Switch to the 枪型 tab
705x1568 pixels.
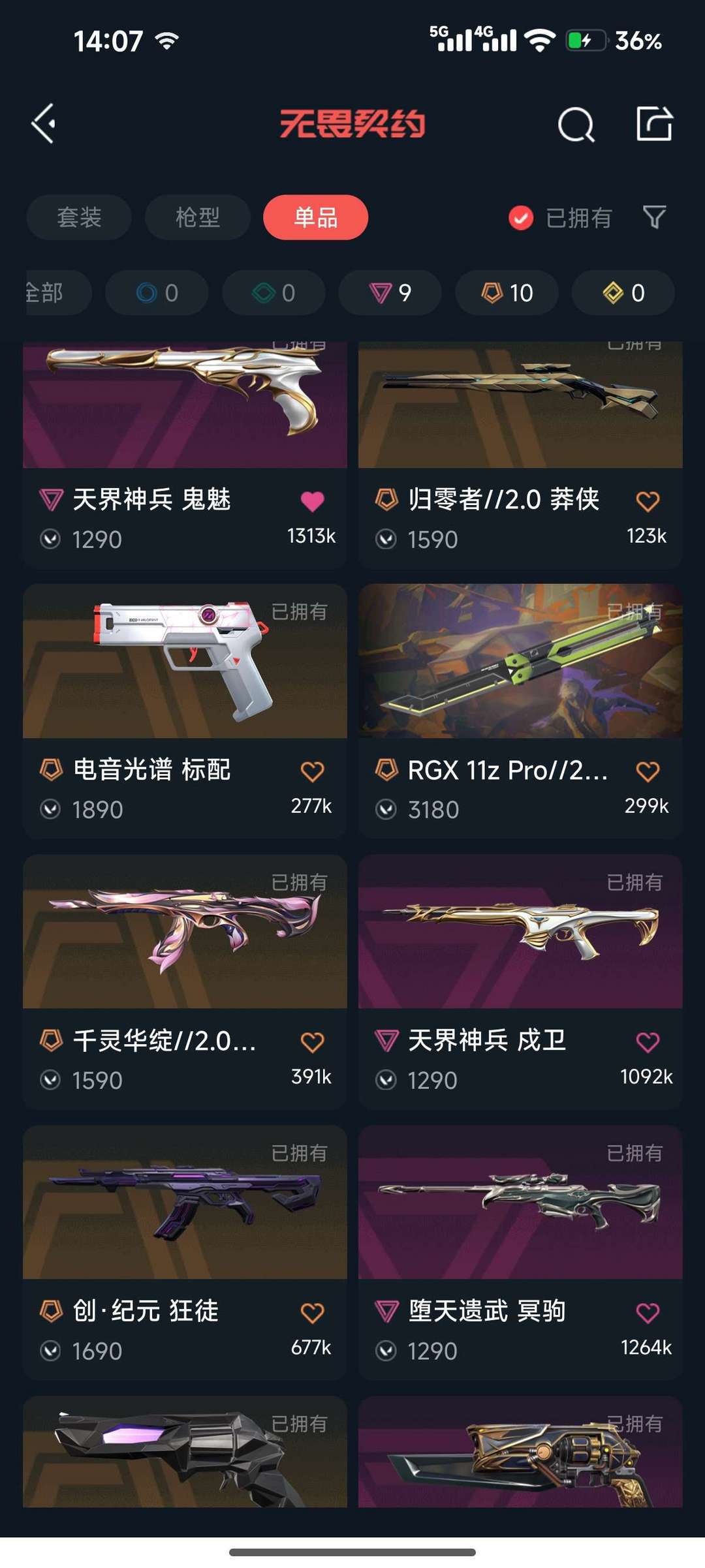tap(197, 217)
